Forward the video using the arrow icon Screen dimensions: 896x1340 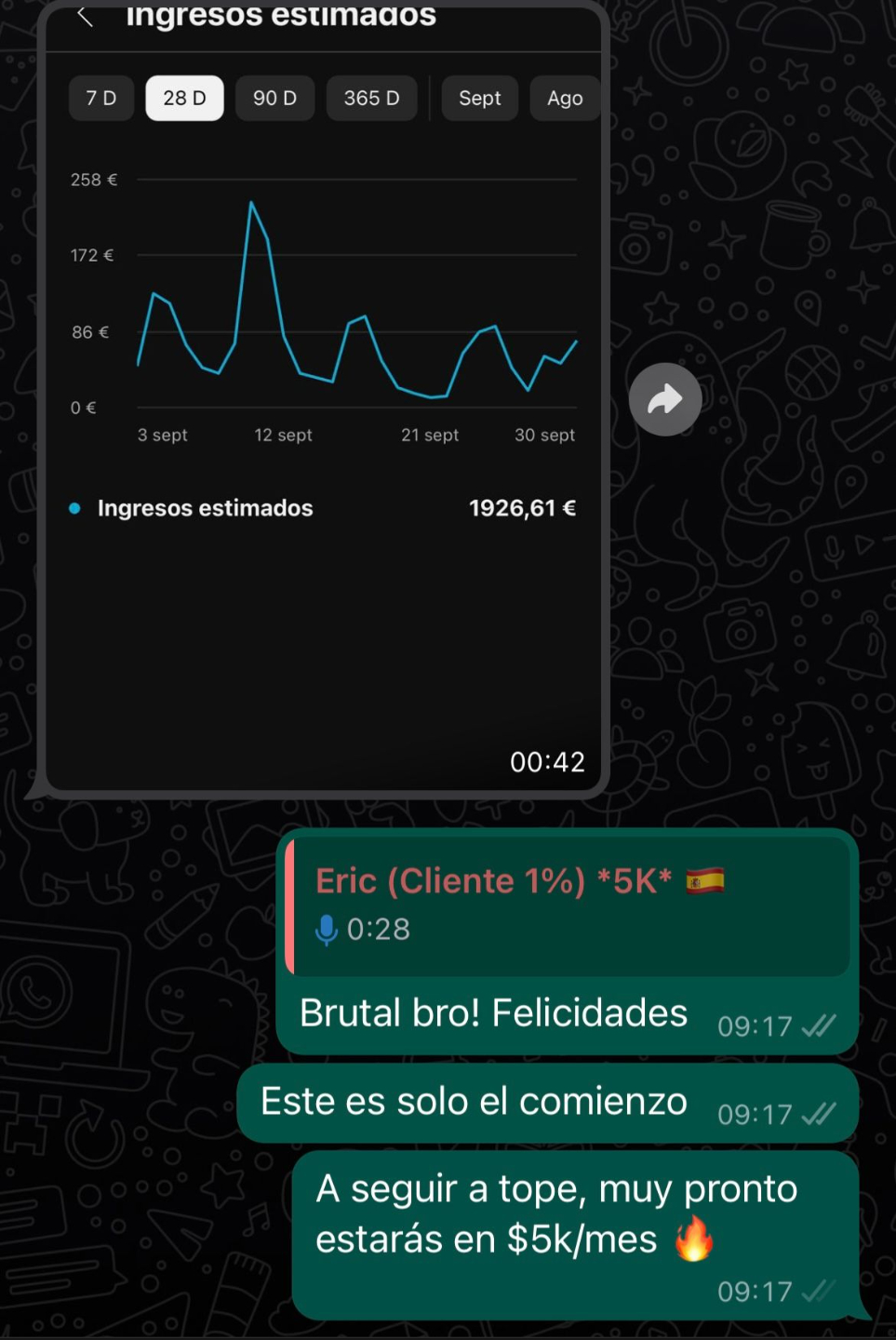(x=664, y=400)
